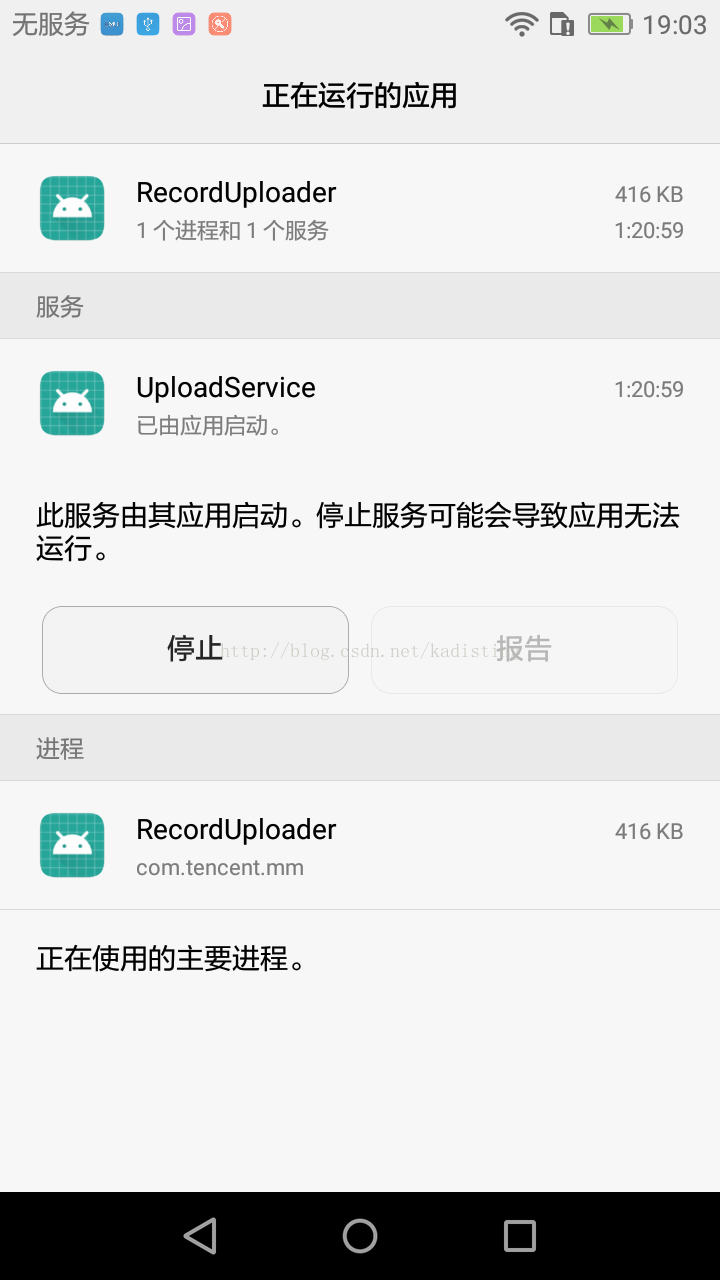Go back using the navigation bar

pyautogui.click(x=200, y=1236)
